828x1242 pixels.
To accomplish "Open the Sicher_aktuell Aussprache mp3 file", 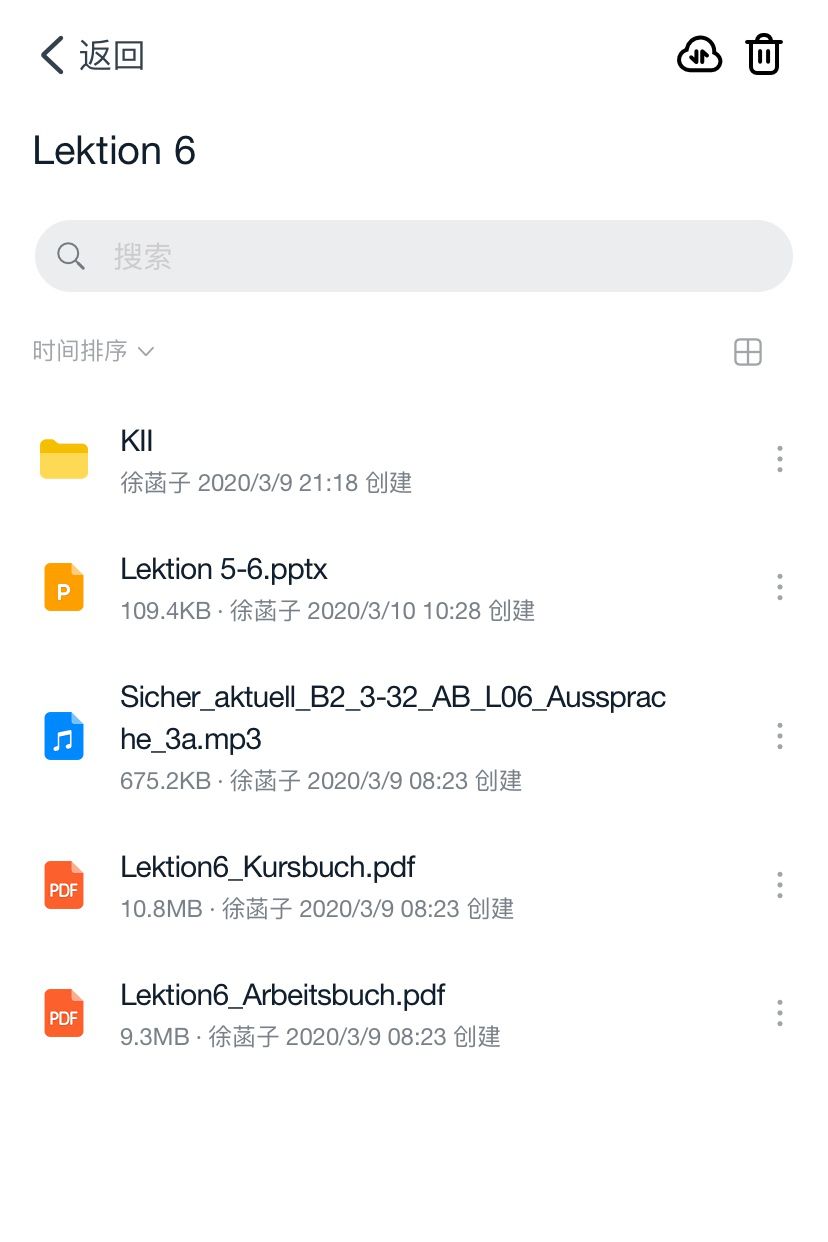I will click(x=392, y=736).
